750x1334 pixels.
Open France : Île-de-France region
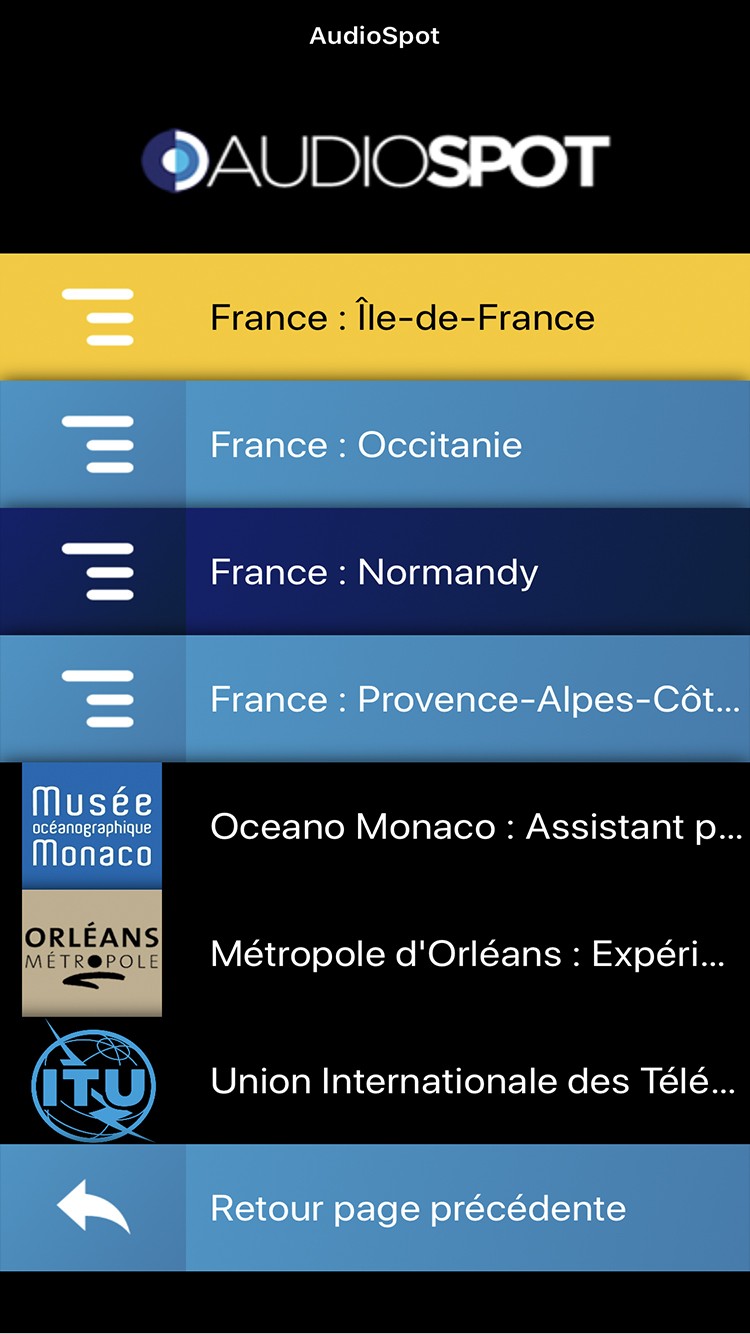pos(375,317)
